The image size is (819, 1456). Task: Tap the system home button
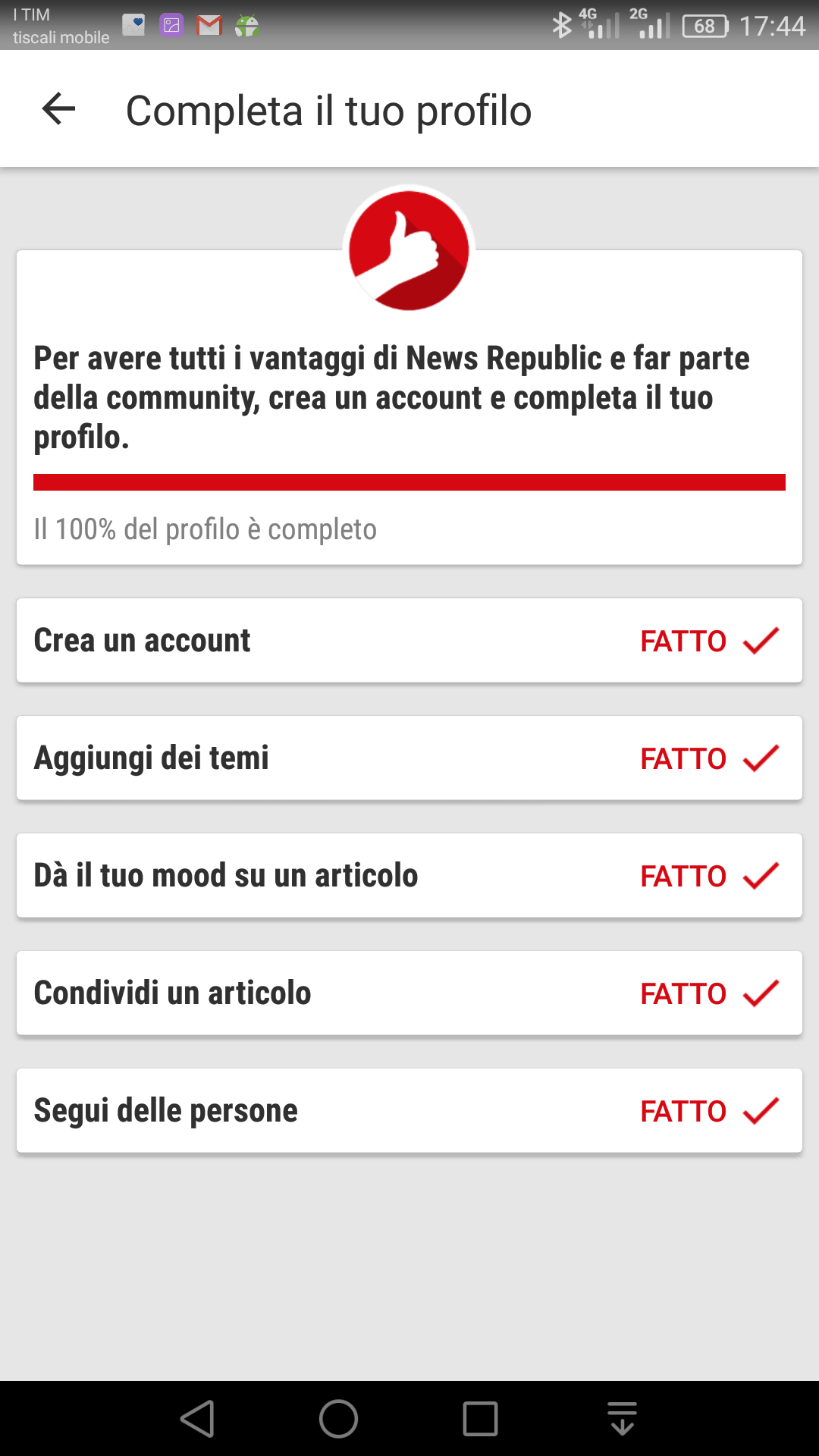tap(338, 1419)
